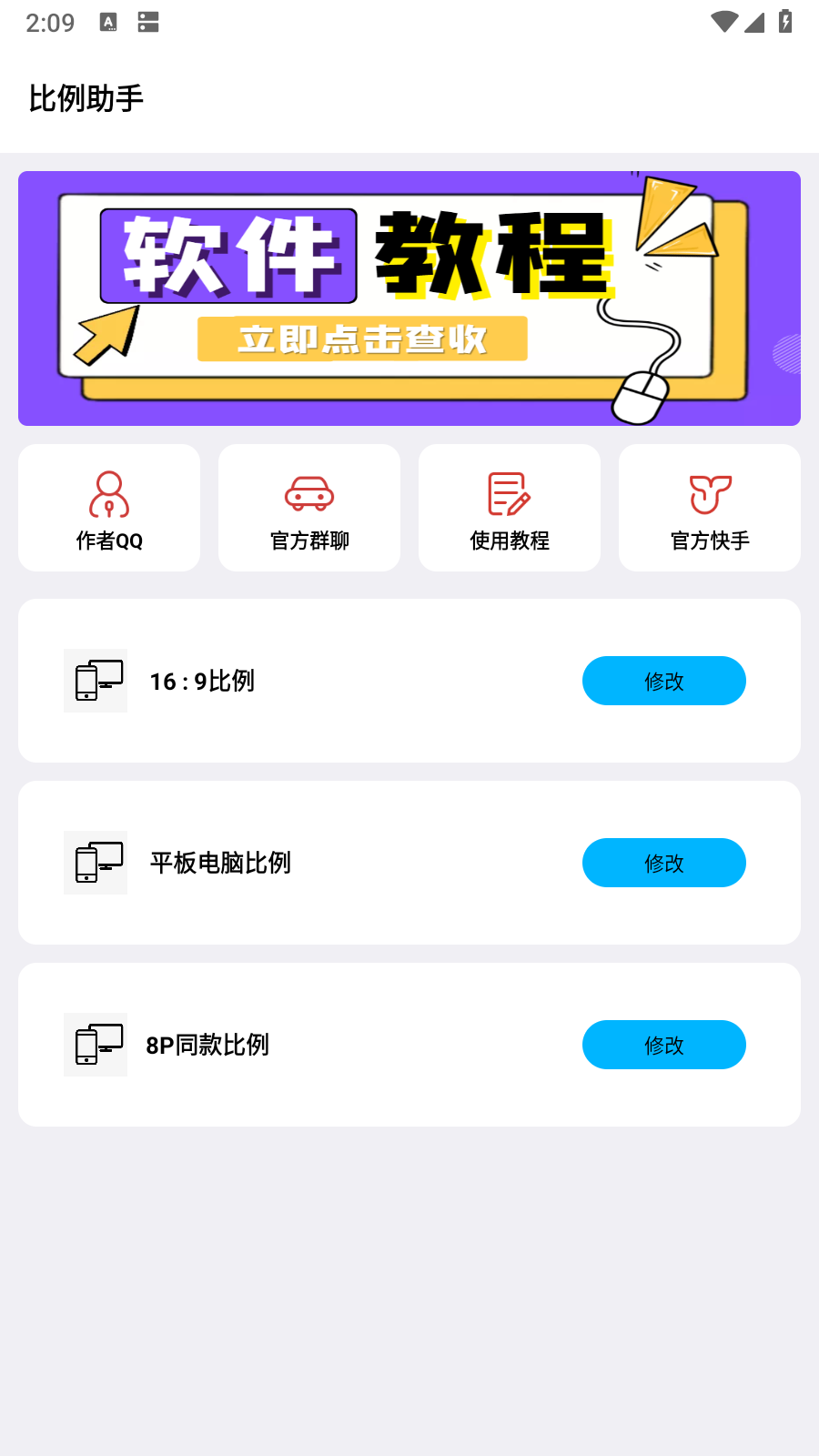Click the 官方快手 icon
819x1456 pixels.
coord(710,494)
